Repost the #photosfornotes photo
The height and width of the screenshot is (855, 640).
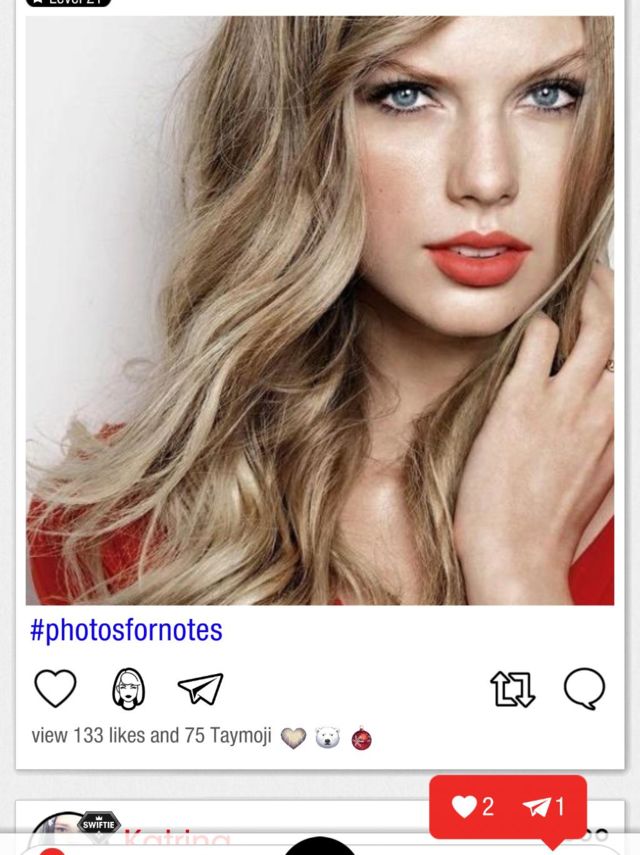coord(512,688)
